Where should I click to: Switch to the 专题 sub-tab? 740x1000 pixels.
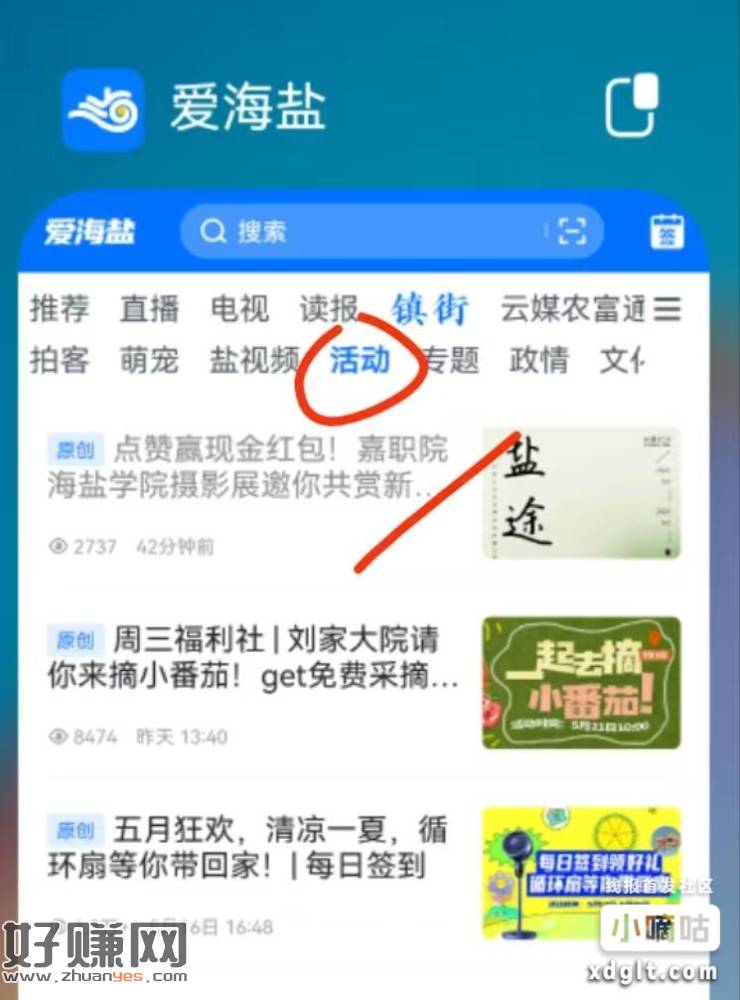coord(451,360)
